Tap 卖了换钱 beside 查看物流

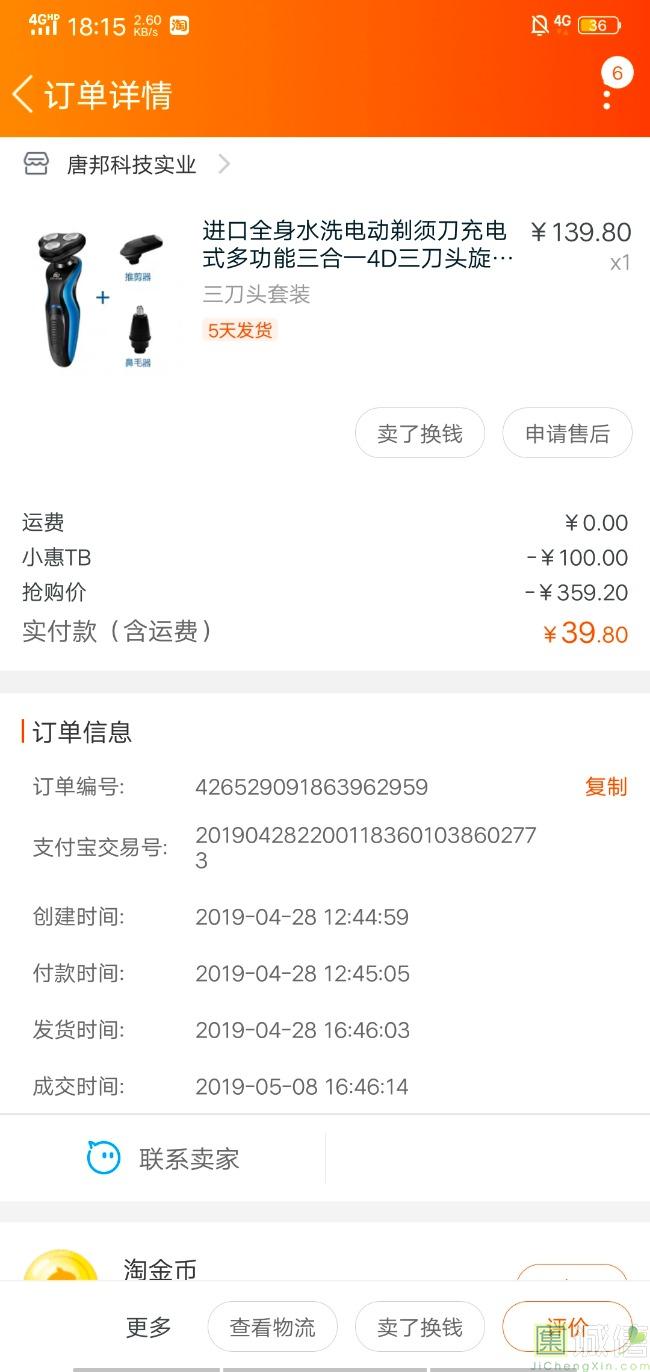pyautogui.click(x=420, y=1327)
